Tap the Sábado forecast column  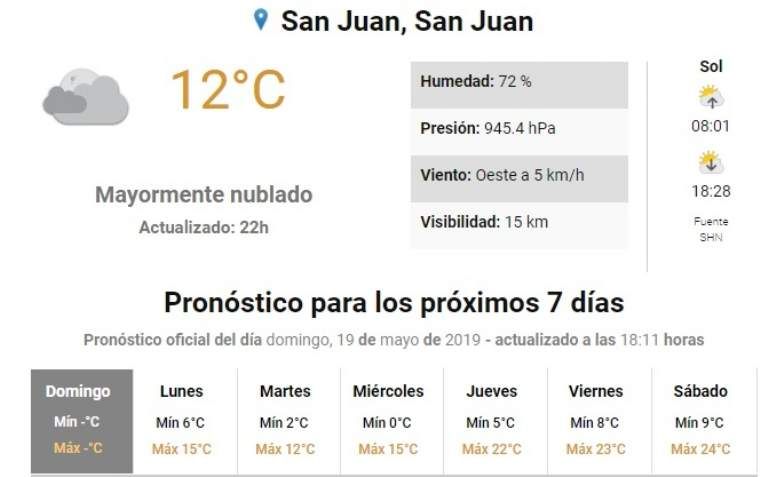[x=700, y=420]
